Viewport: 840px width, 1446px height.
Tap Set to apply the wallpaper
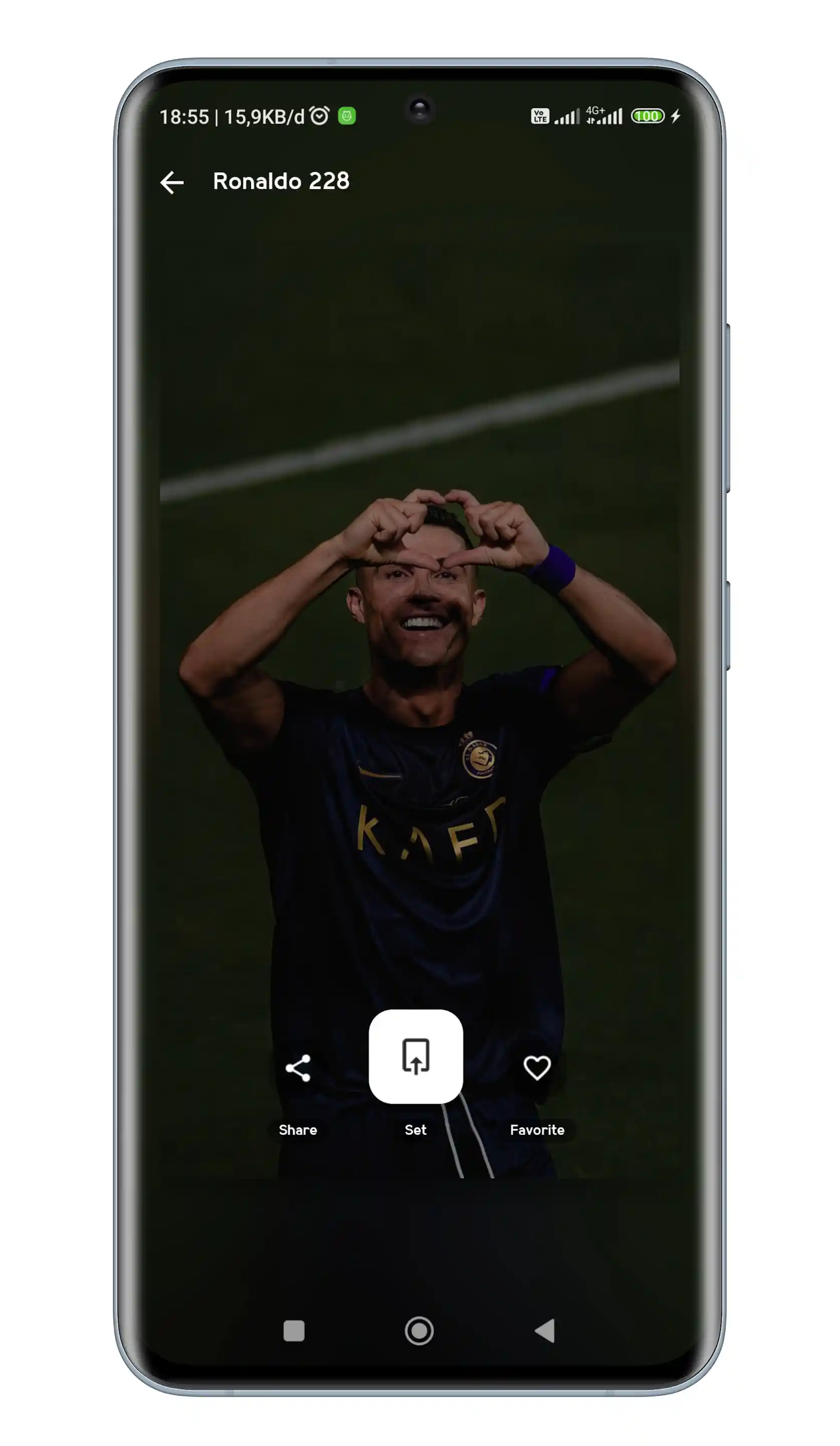pos(415,1056)
